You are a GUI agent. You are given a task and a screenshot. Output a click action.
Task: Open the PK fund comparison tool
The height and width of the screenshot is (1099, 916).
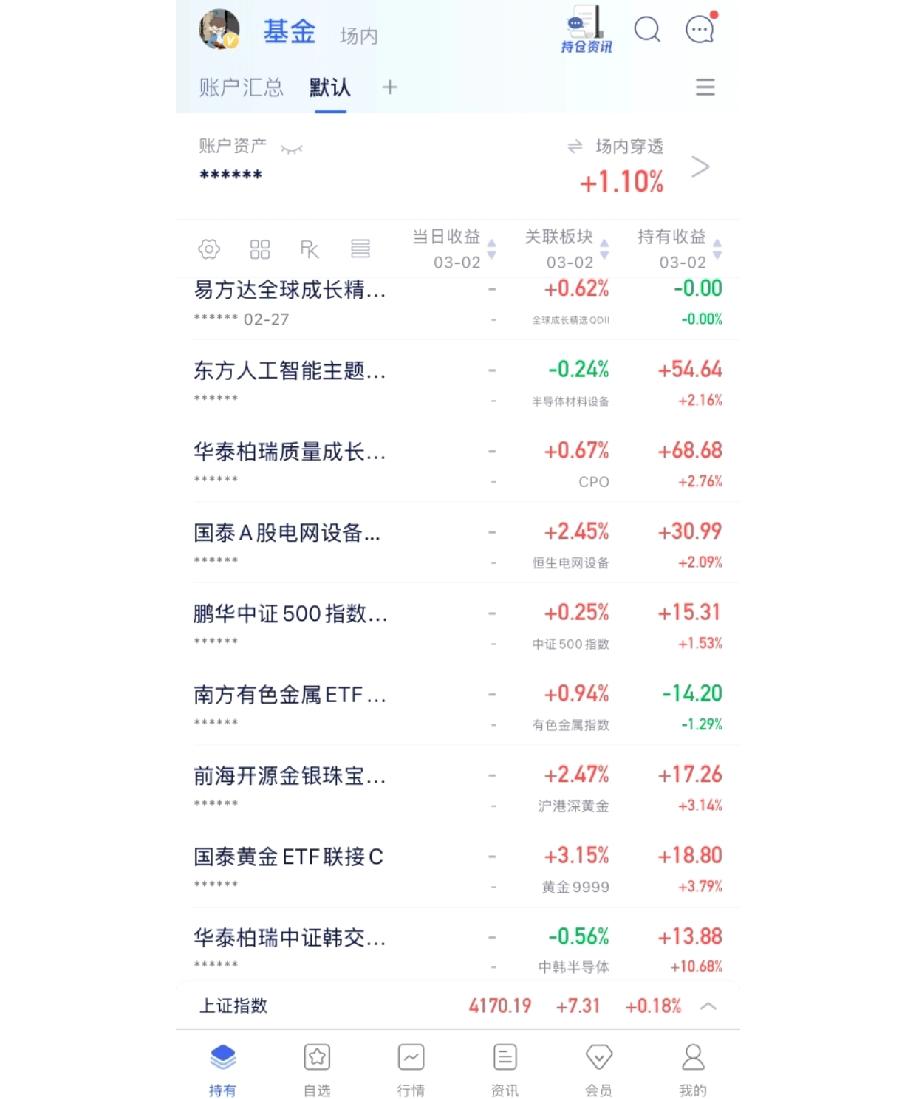pos(310,250)
